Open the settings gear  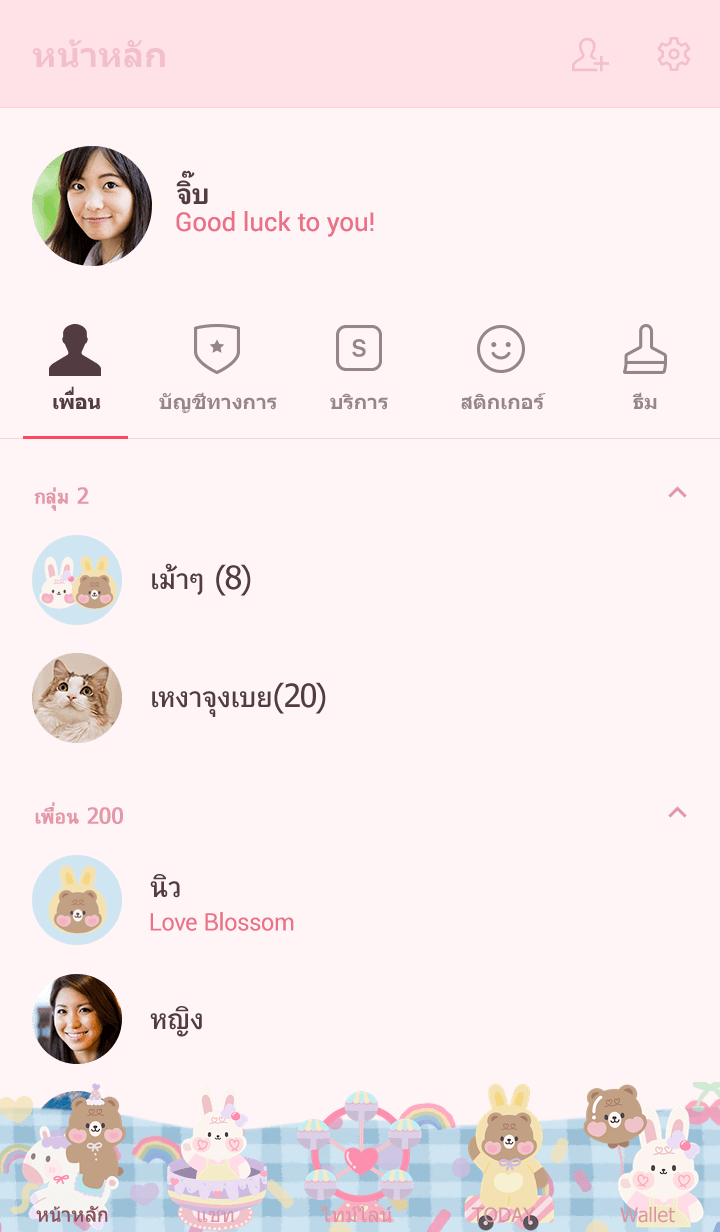[673, 55]
